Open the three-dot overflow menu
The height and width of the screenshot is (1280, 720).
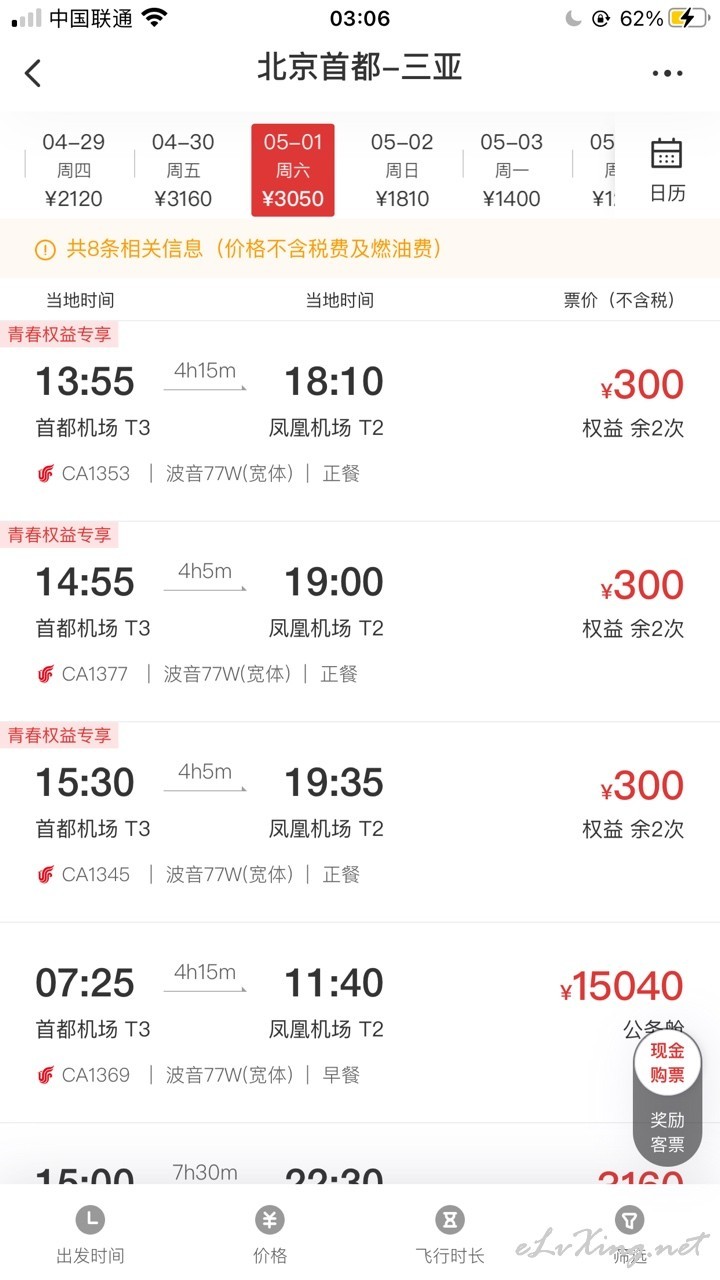point(667,73)
